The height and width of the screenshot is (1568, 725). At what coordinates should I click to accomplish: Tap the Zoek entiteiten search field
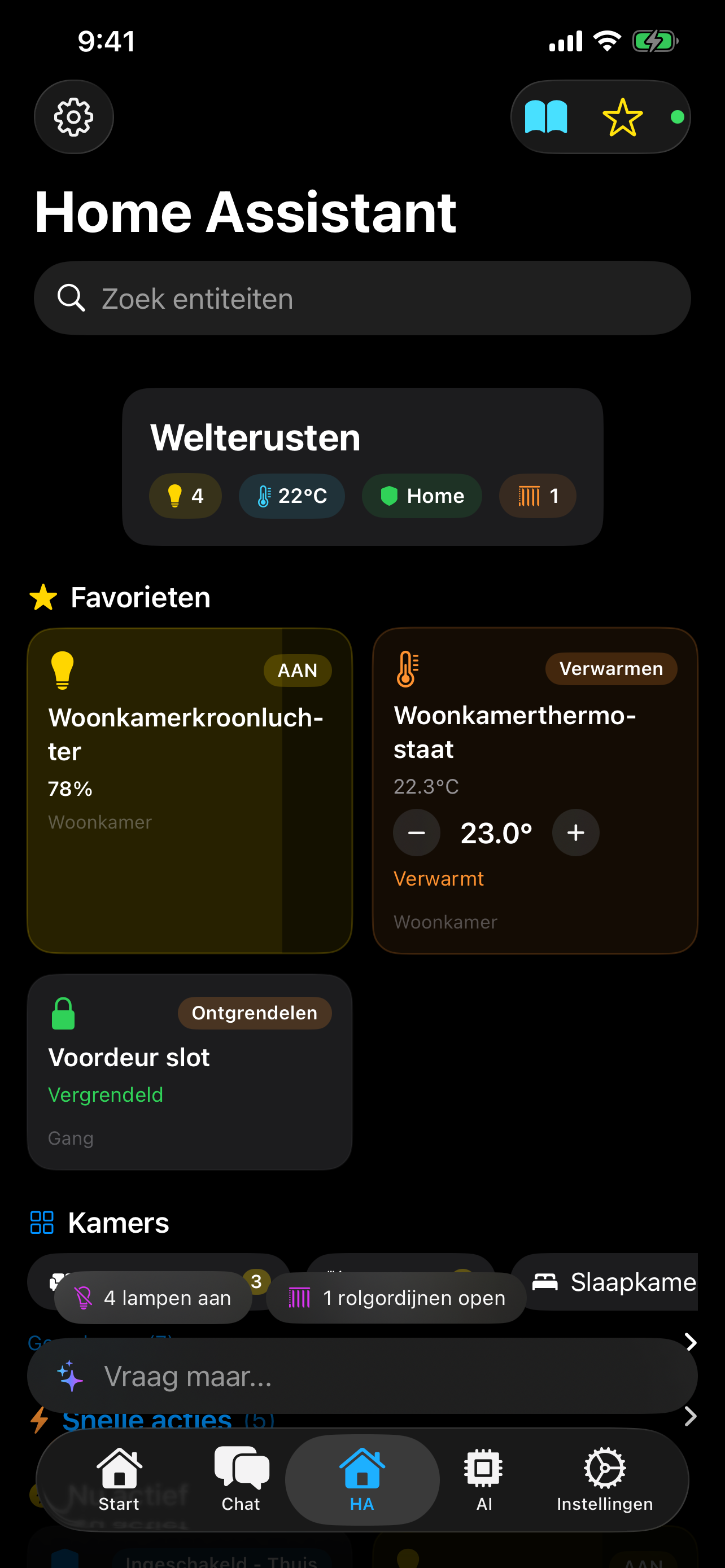pyautogui.click(x=362, y=297)
